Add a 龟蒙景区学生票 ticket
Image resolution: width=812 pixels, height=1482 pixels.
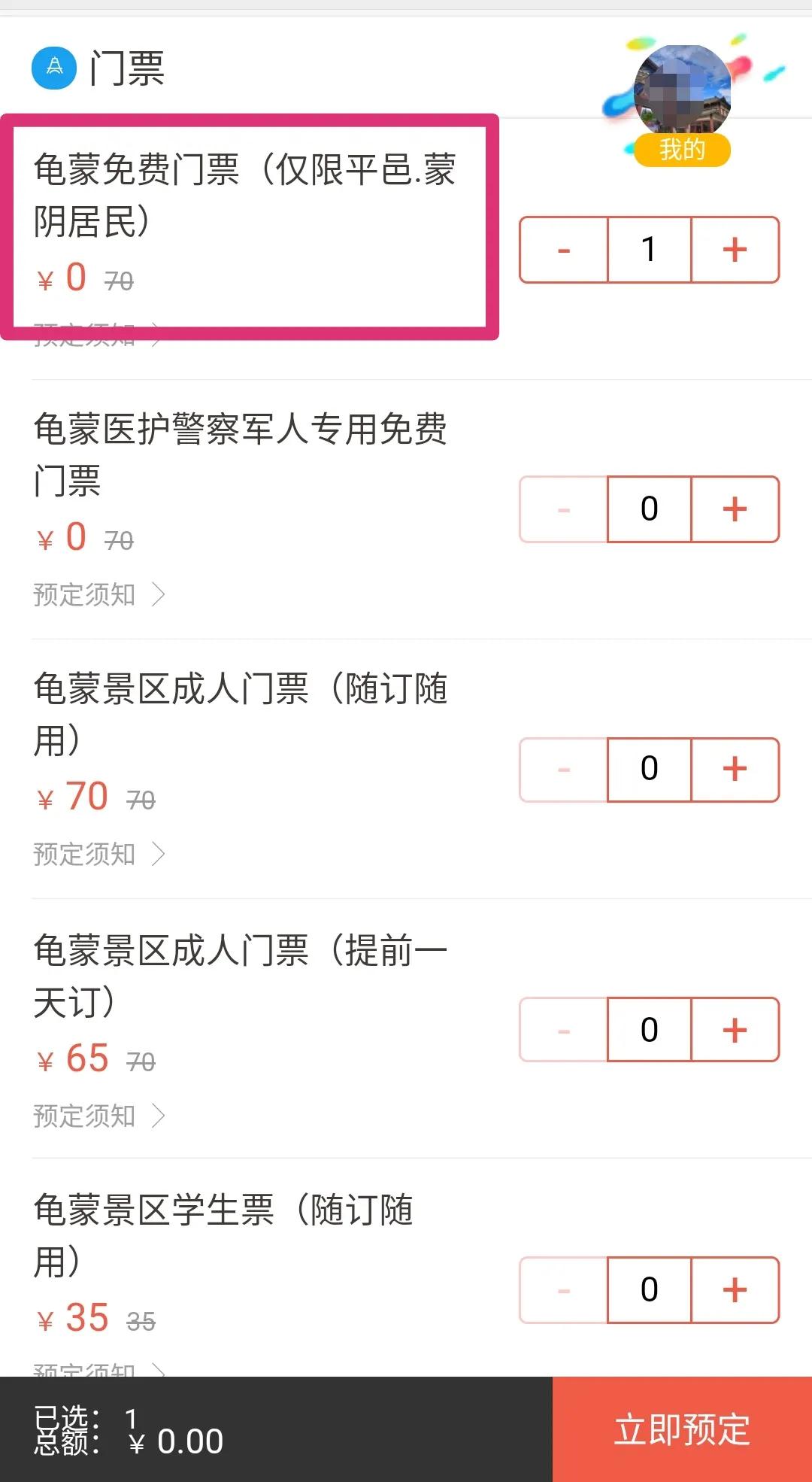[x=735, y=1289]
